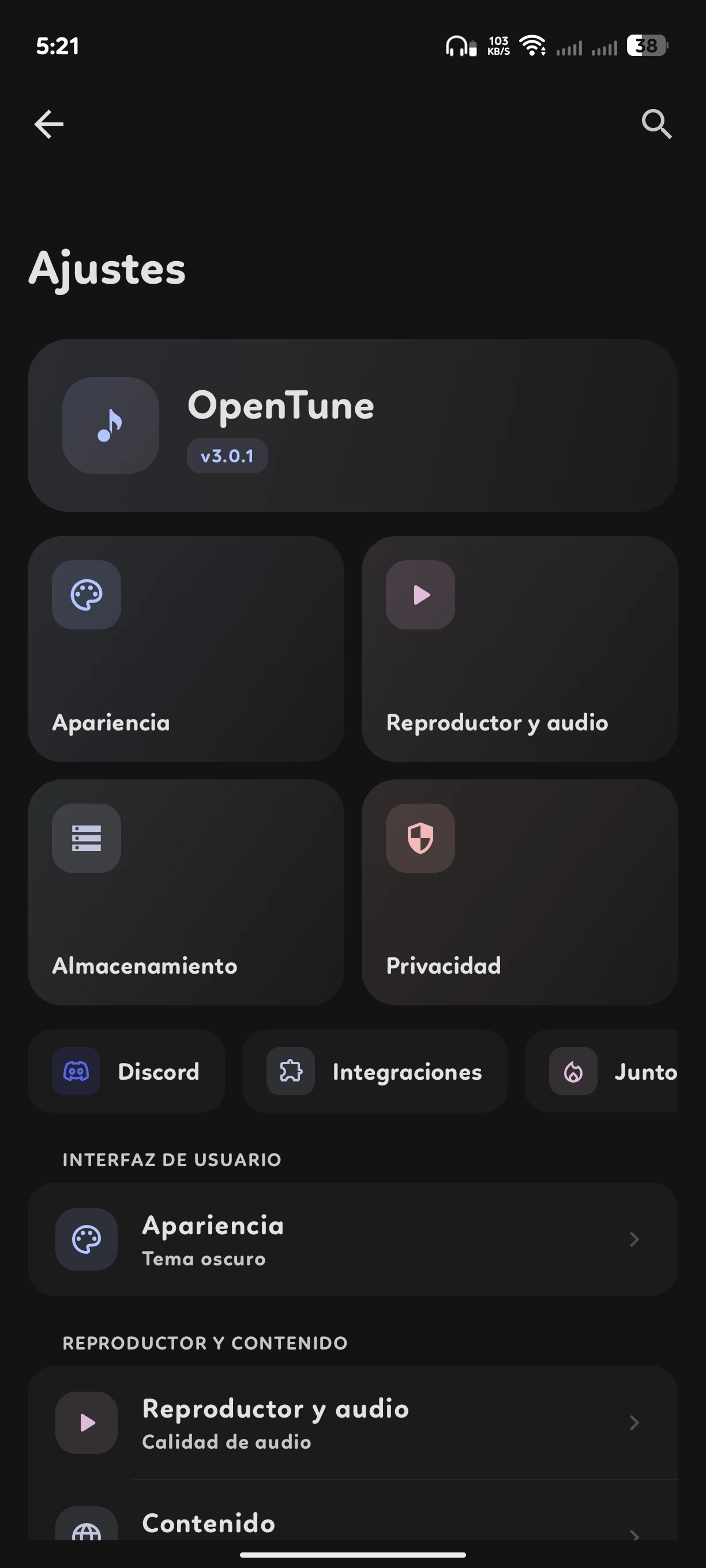706x1568 pixels.
Task: Expand Reproductor y audio using its chevron
Action: coord(633,1424)
